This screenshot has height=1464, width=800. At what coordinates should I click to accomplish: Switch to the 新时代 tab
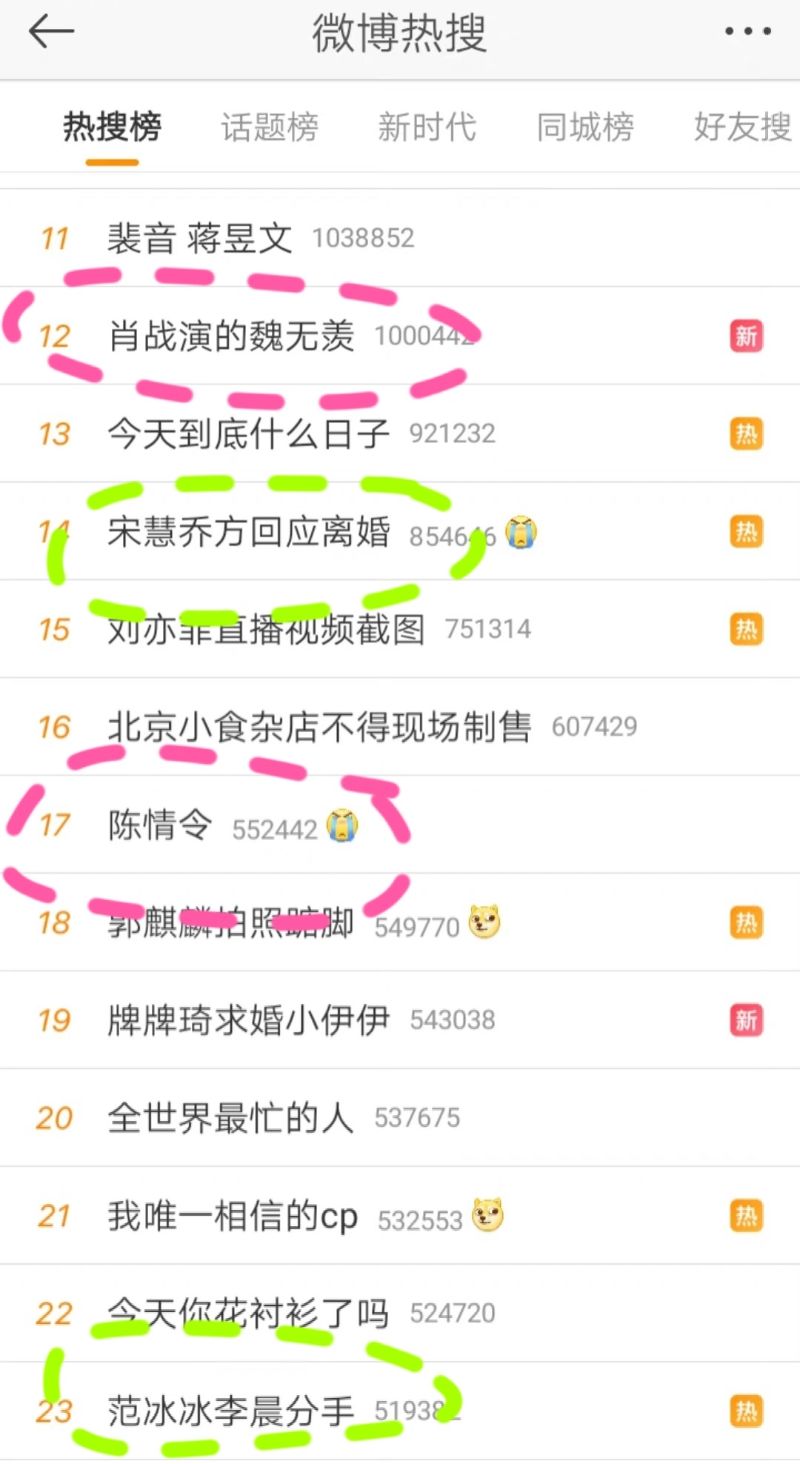point(427,127)
